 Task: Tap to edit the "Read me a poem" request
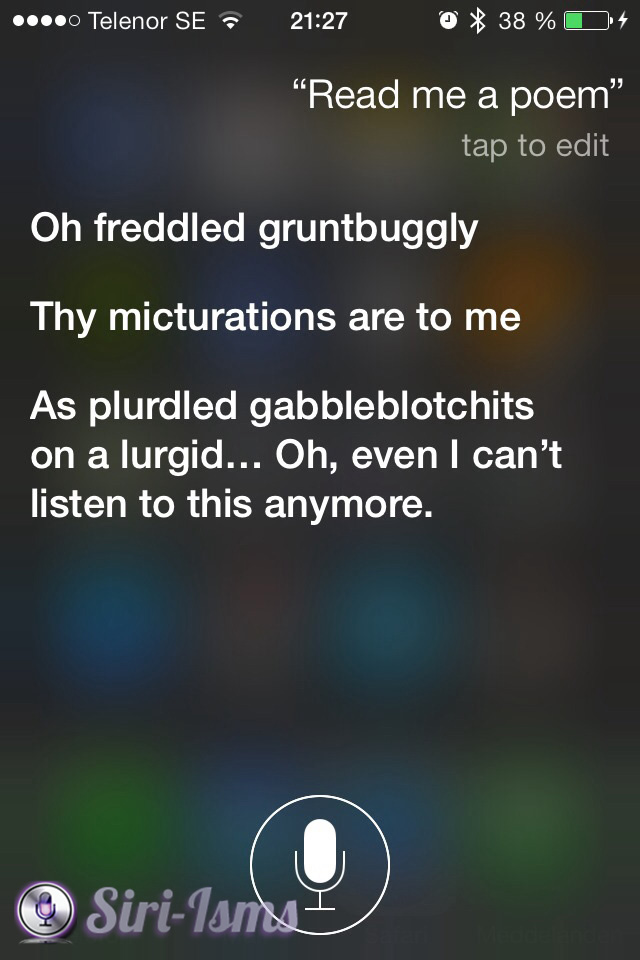(534, 146)
